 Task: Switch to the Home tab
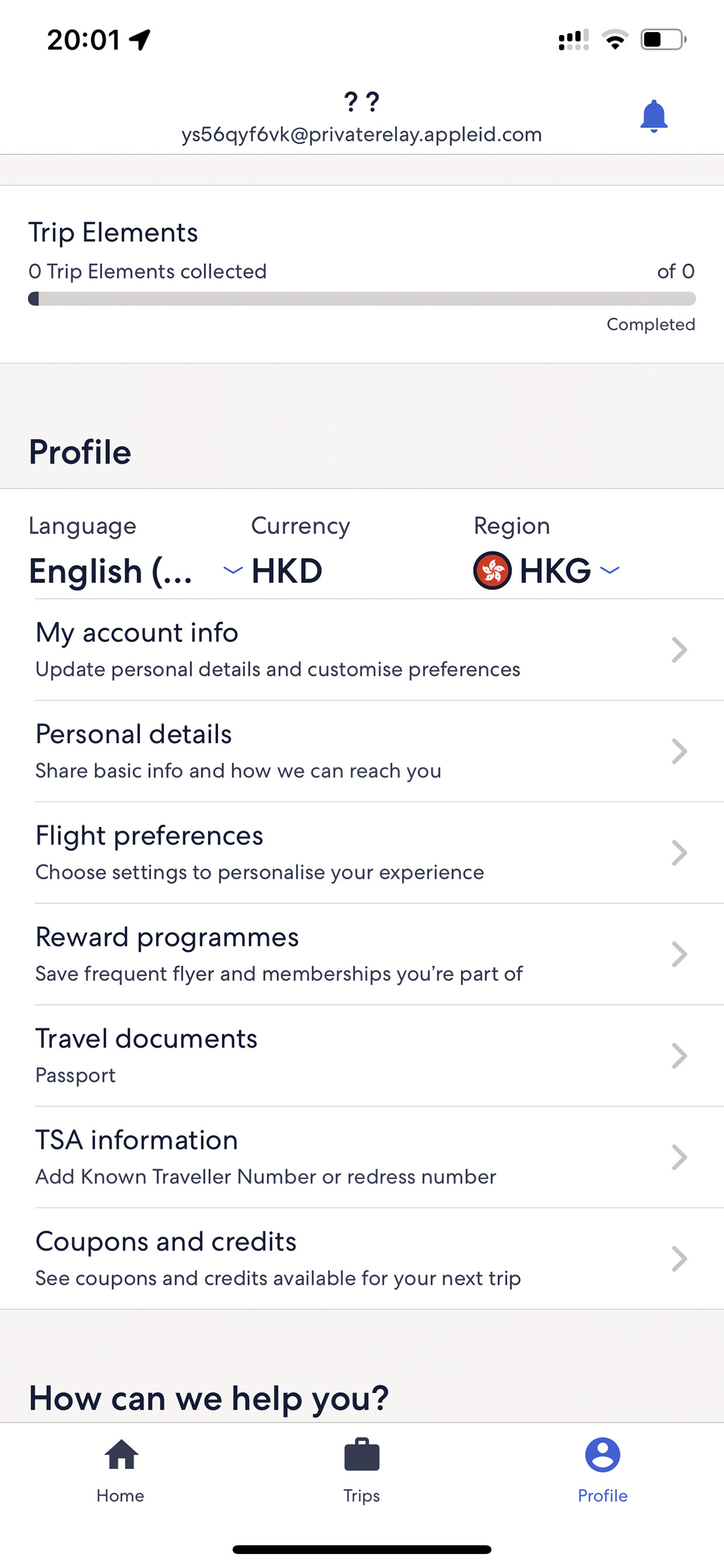pyautogui.click(x=120, y=1470)
